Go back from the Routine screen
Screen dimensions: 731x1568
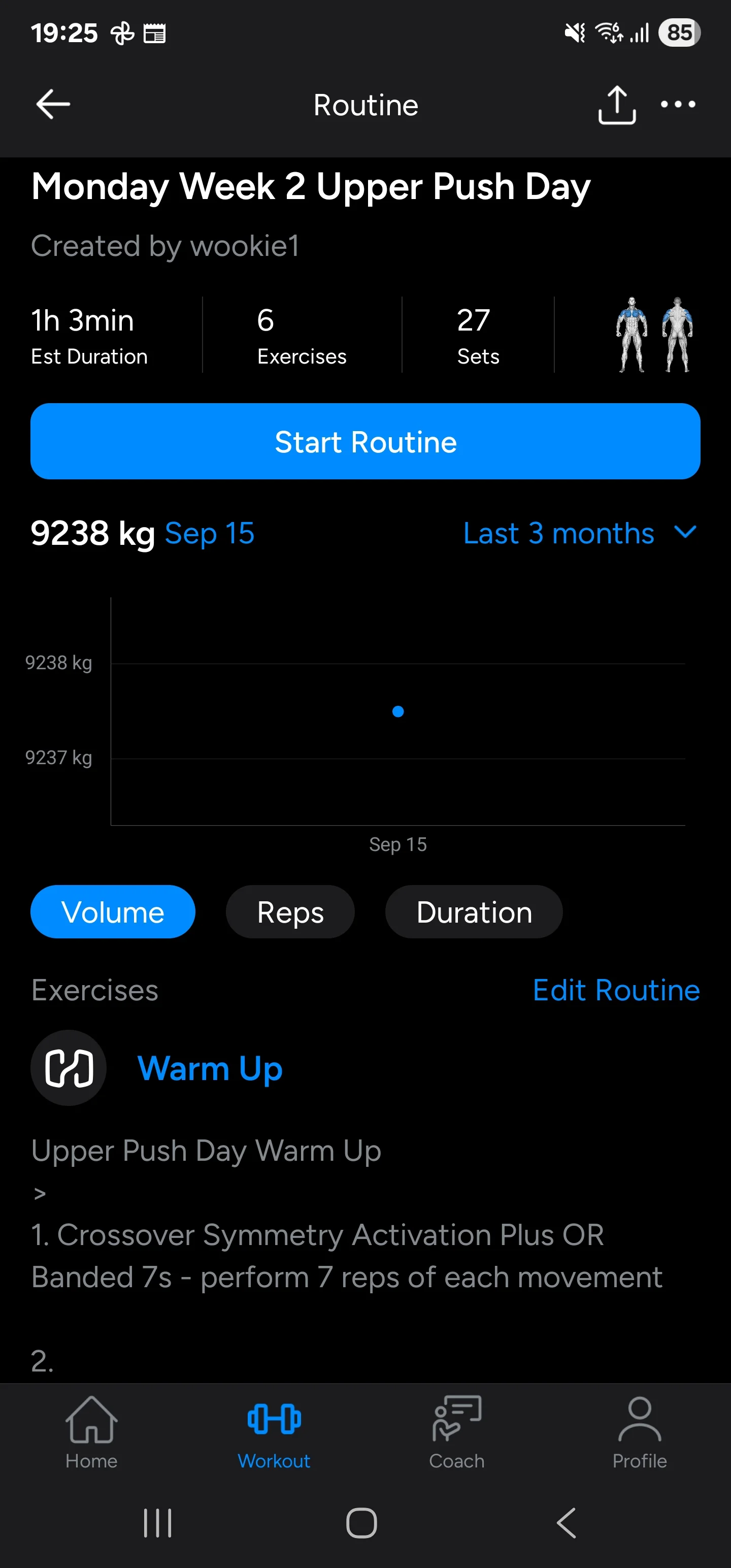click(x=53, y=105)
